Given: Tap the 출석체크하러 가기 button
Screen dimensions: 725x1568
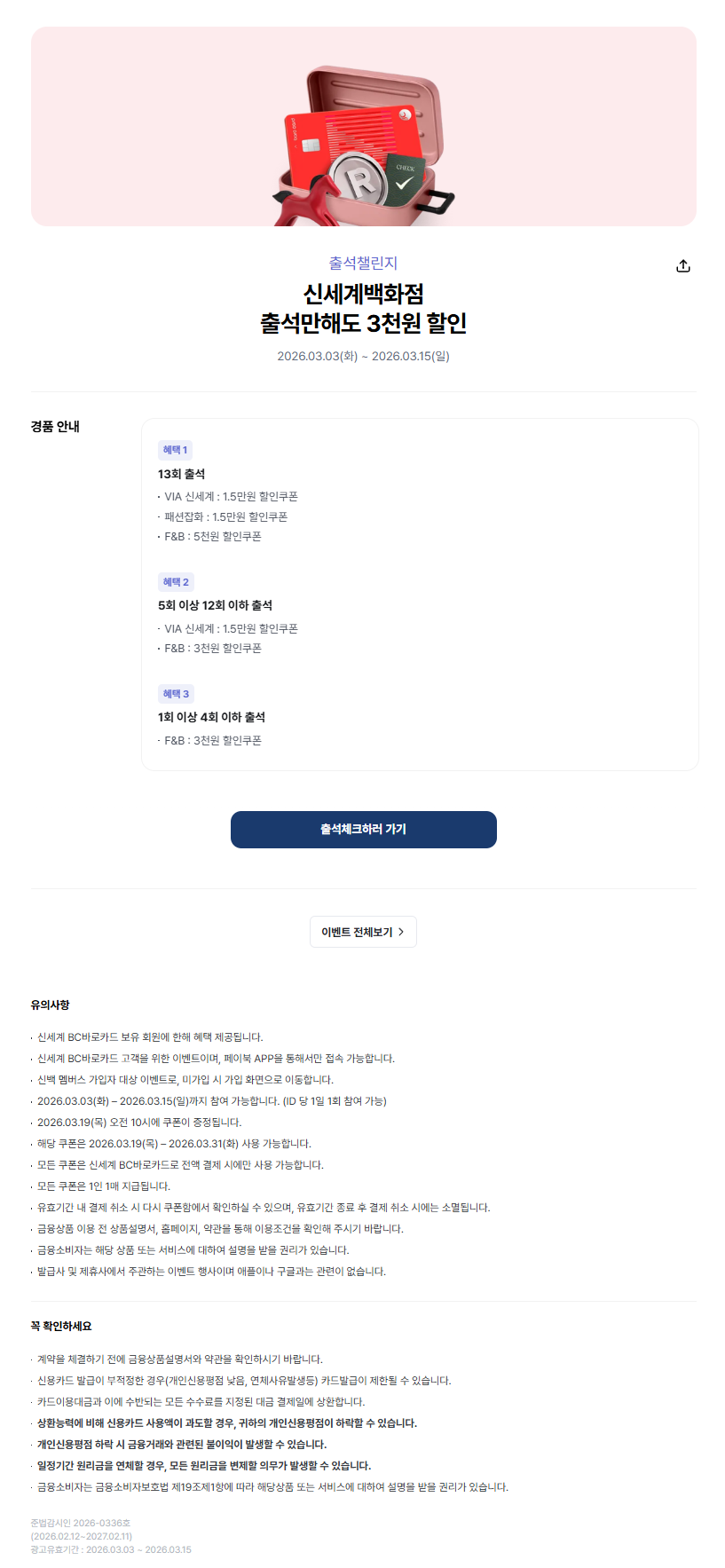Looking at the screenshot, I should click(x=363, y=830).
